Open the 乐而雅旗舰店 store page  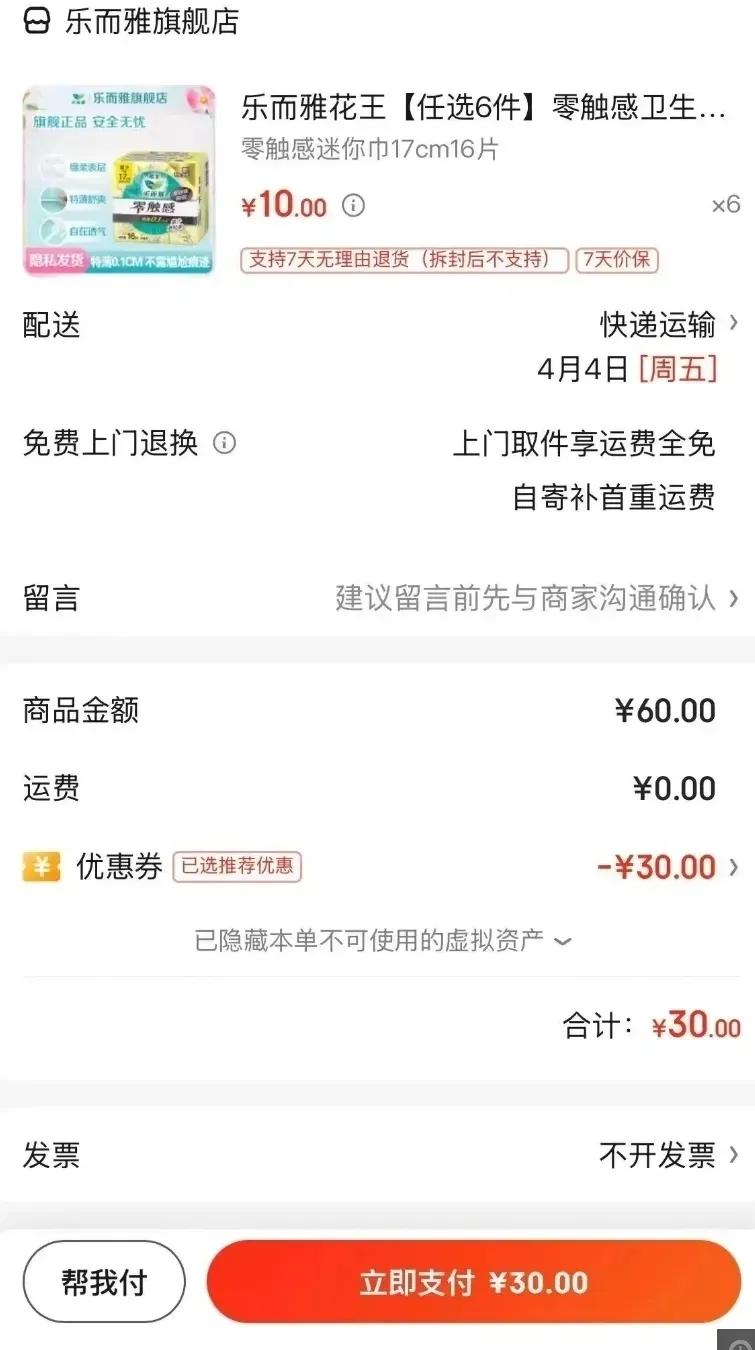150,21
